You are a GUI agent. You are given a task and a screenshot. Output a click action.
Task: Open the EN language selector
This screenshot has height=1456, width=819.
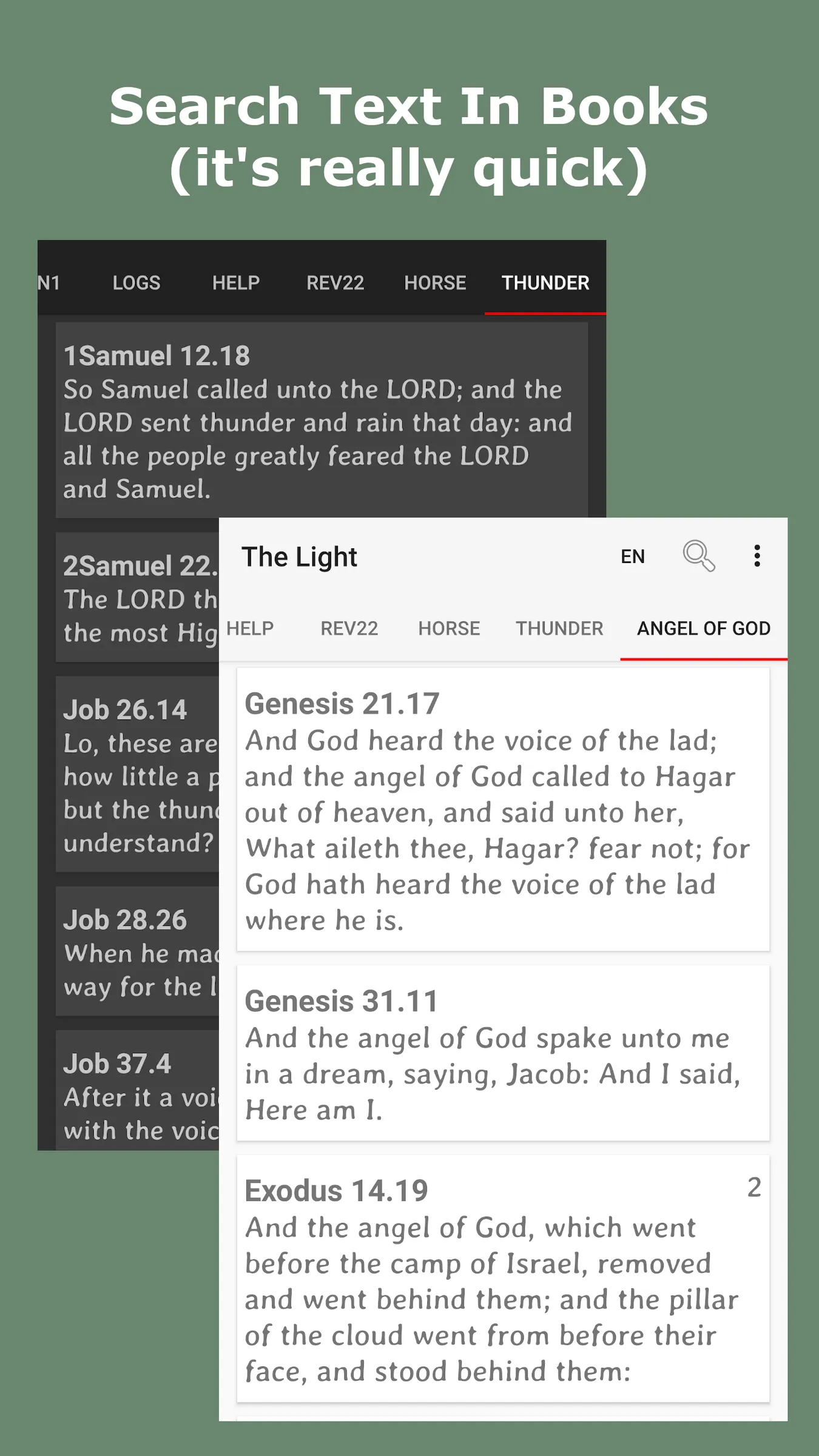click(x=633, y=556)
